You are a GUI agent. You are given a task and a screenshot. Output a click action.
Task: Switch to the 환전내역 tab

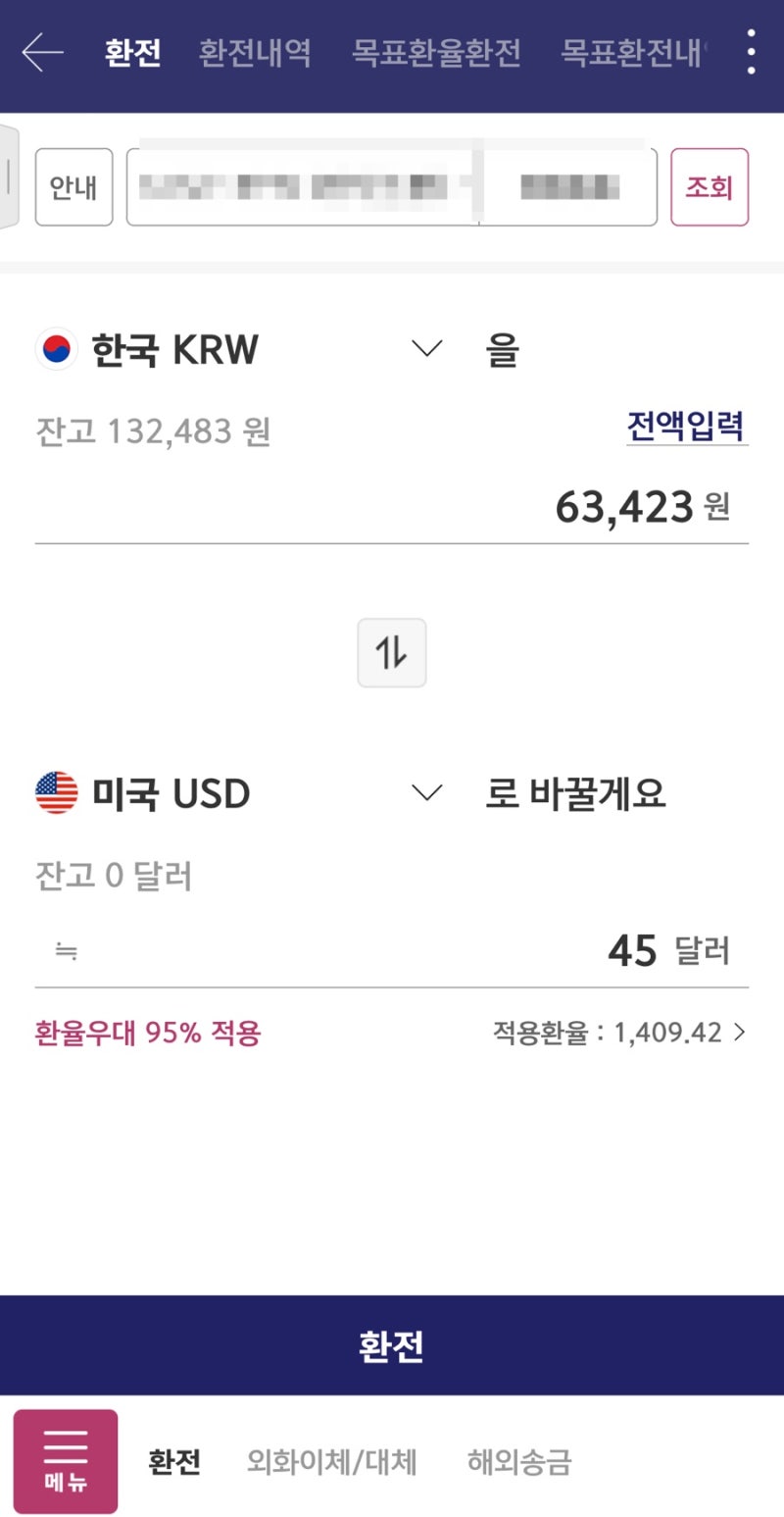(x=255, y=53)
